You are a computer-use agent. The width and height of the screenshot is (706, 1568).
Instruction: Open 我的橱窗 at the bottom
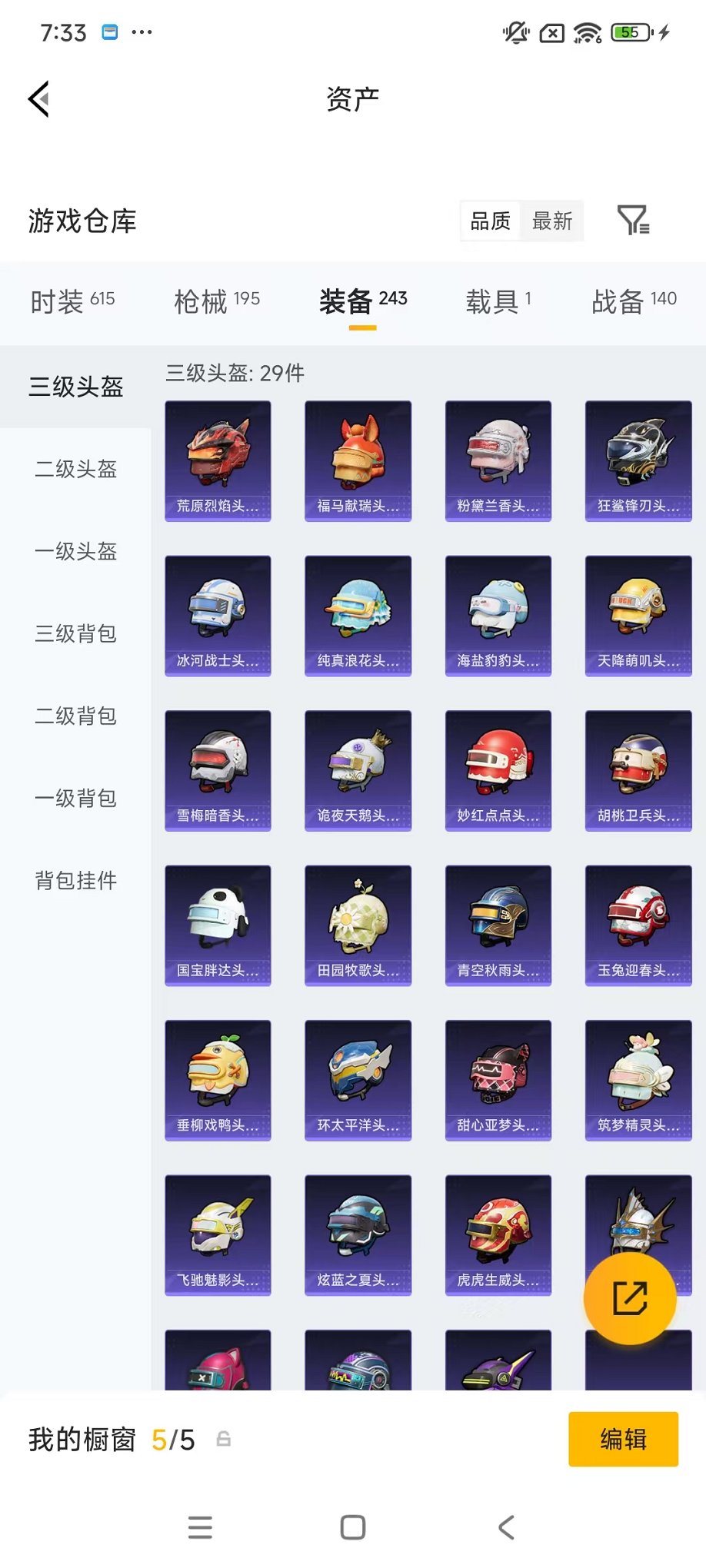click(x=82, y=1439)
